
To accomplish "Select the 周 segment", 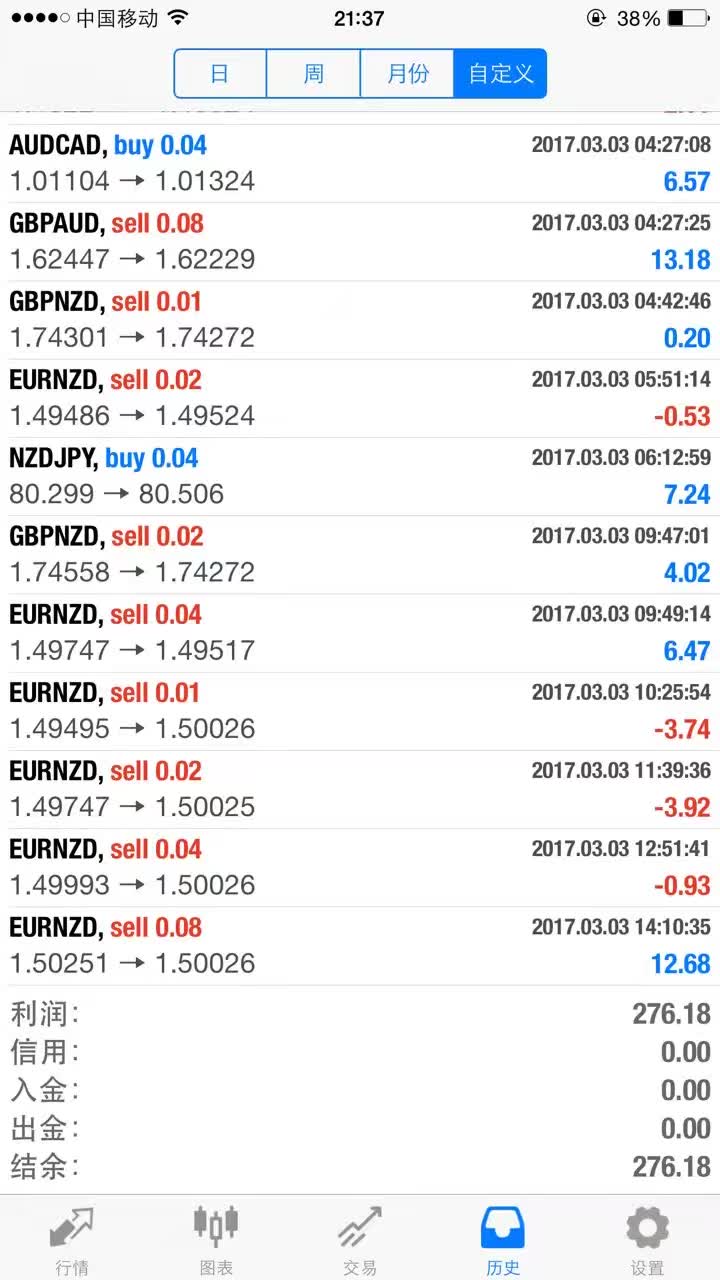I will point(313,74).
